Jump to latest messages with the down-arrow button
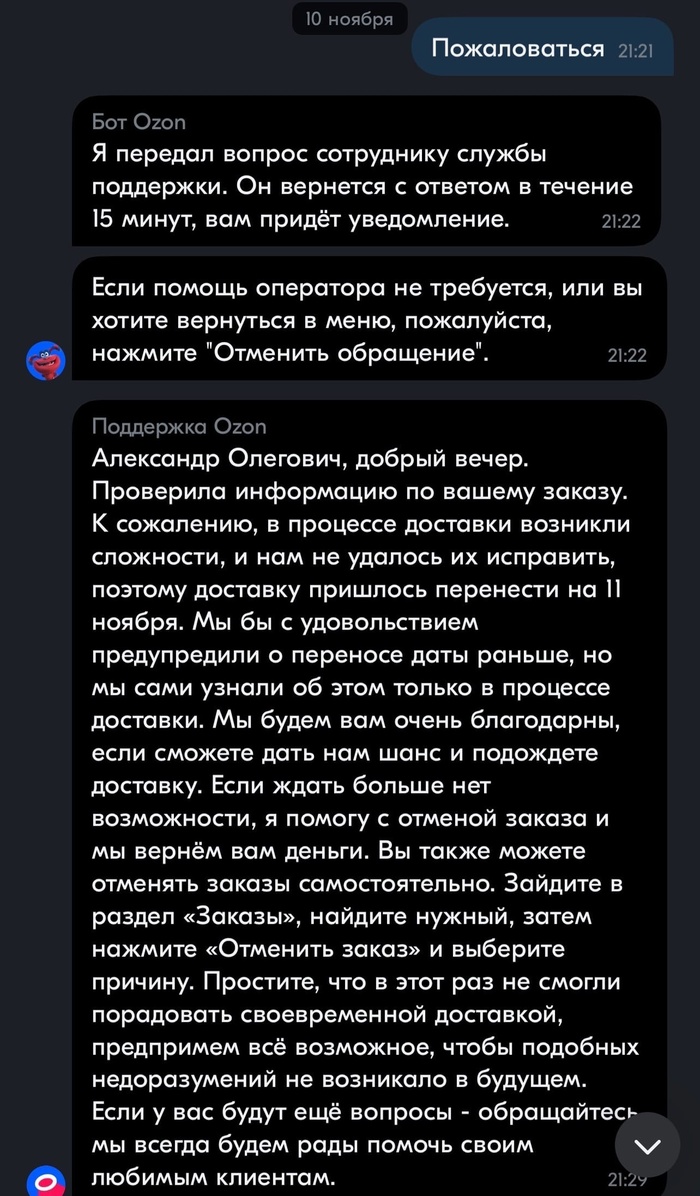The width and height of the screenshot is (700, 1196). click(648, 1145)
